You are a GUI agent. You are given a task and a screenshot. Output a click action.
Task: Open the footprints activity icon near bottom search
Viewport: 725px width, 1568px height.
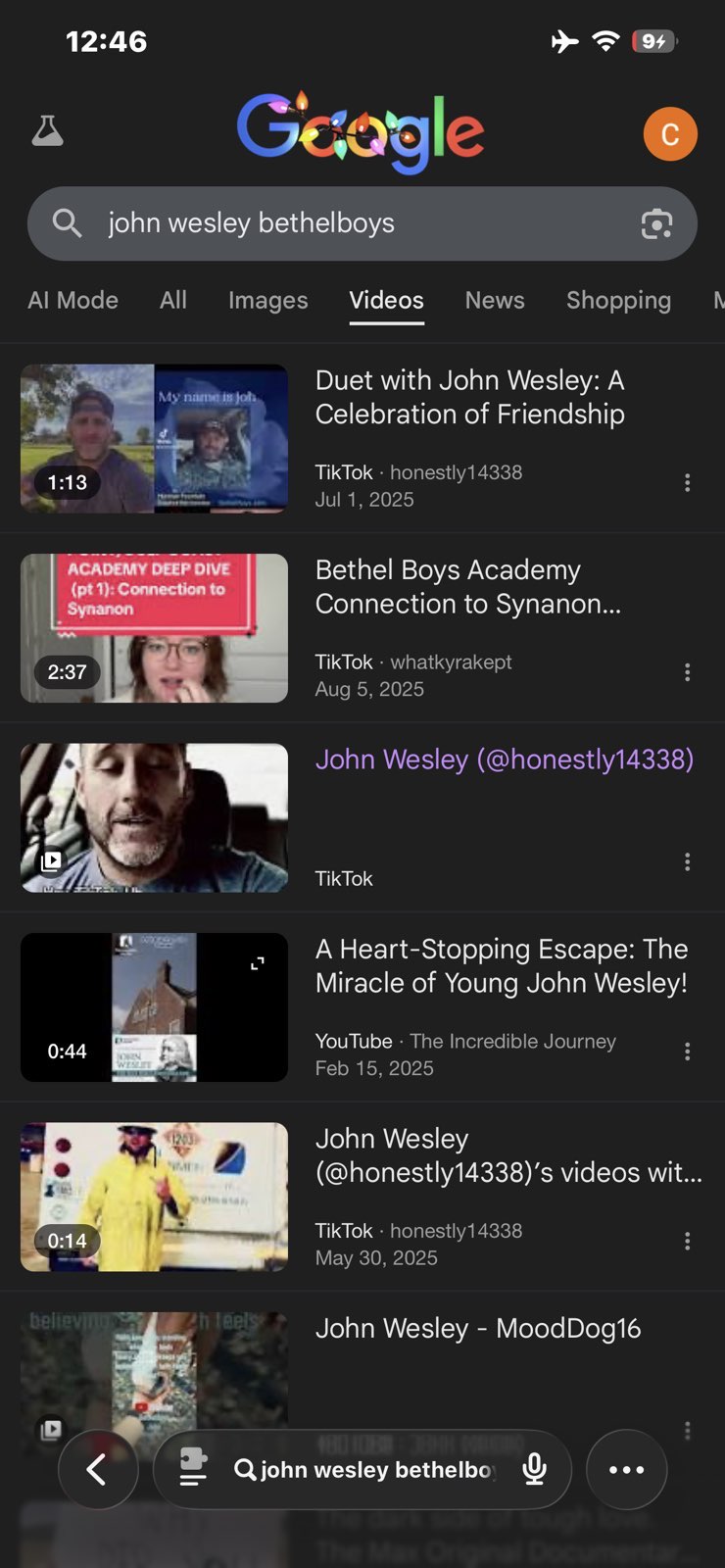[192, 1469]
